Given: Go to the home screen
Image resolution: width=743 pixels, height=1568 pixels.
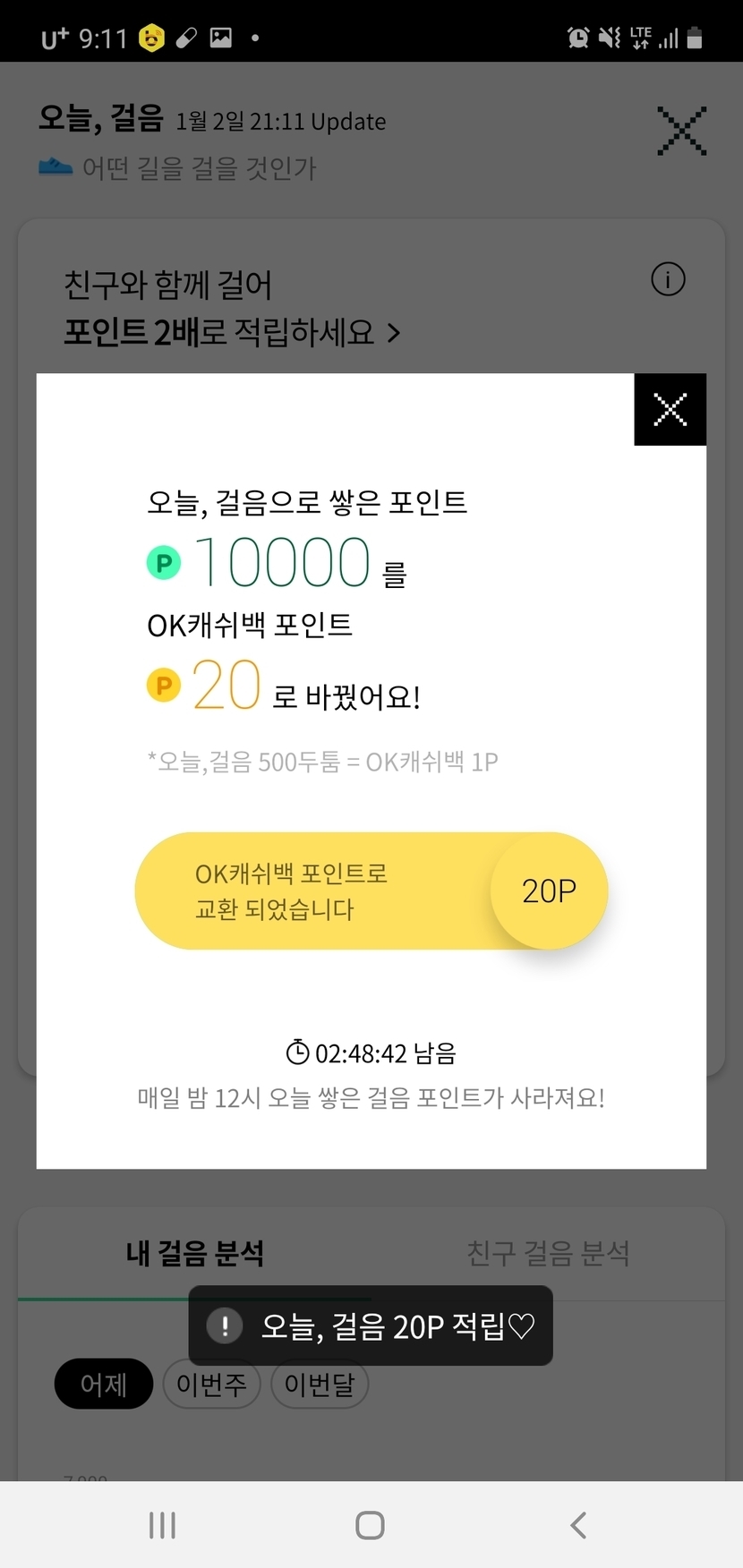Looking at the screenshot, I should 370,1525.
